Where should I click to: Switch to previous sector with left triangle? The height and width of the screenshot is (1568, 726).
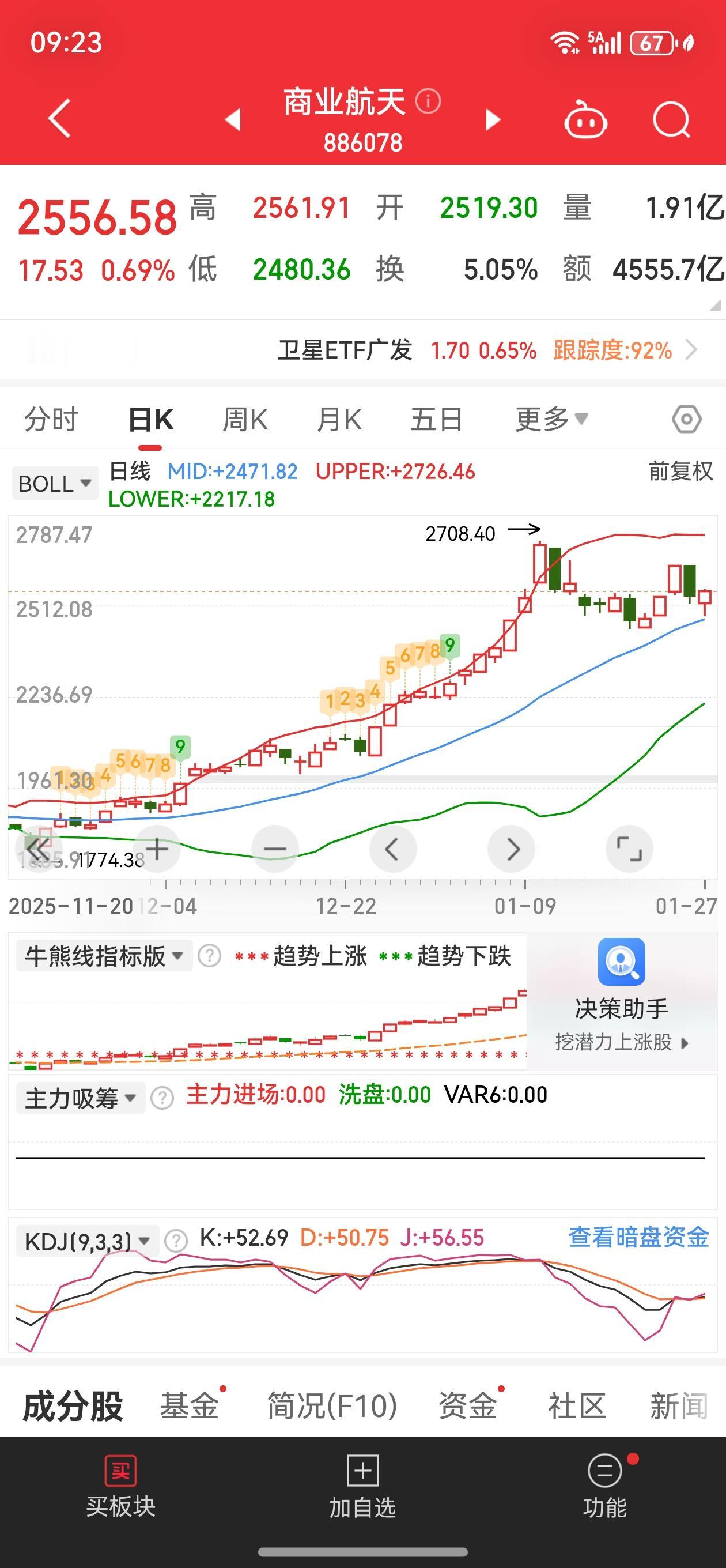[233, 120]
